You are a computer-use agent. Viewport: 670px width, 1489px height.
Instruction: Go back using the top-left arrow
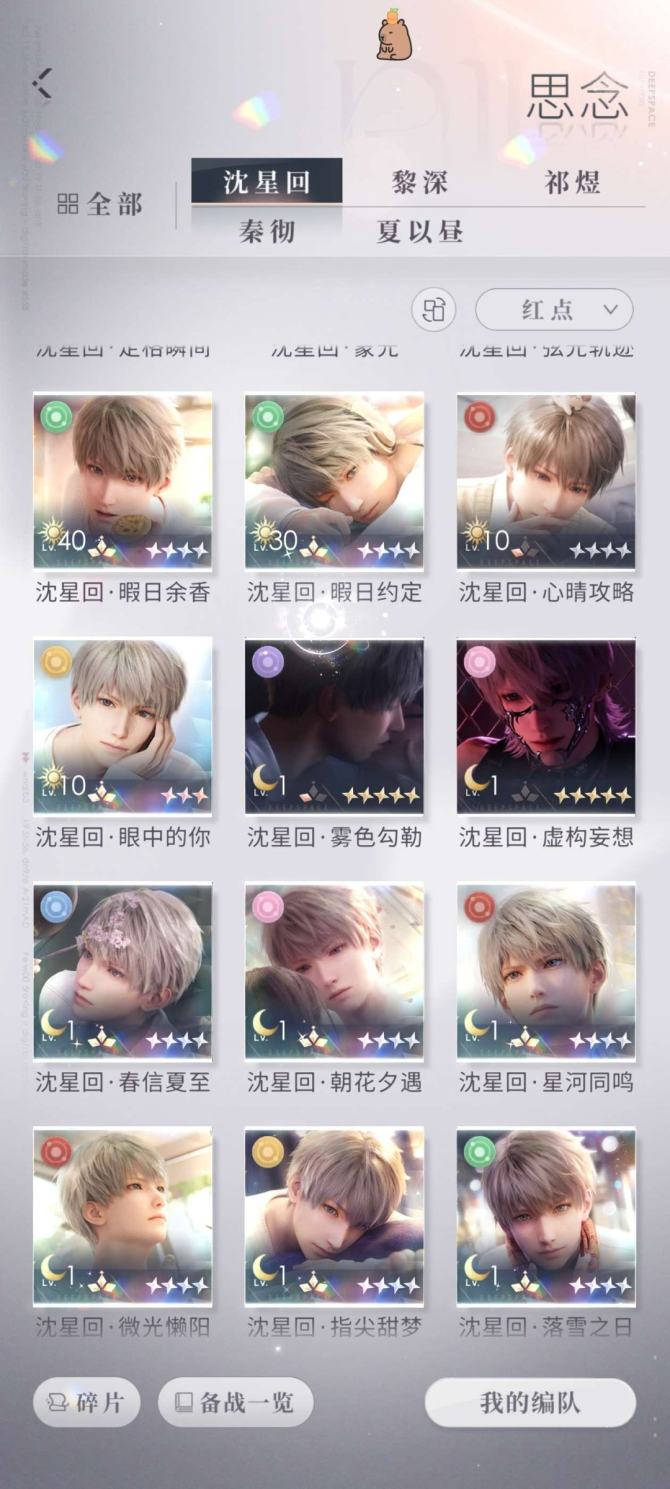click(x=42, y=84)
